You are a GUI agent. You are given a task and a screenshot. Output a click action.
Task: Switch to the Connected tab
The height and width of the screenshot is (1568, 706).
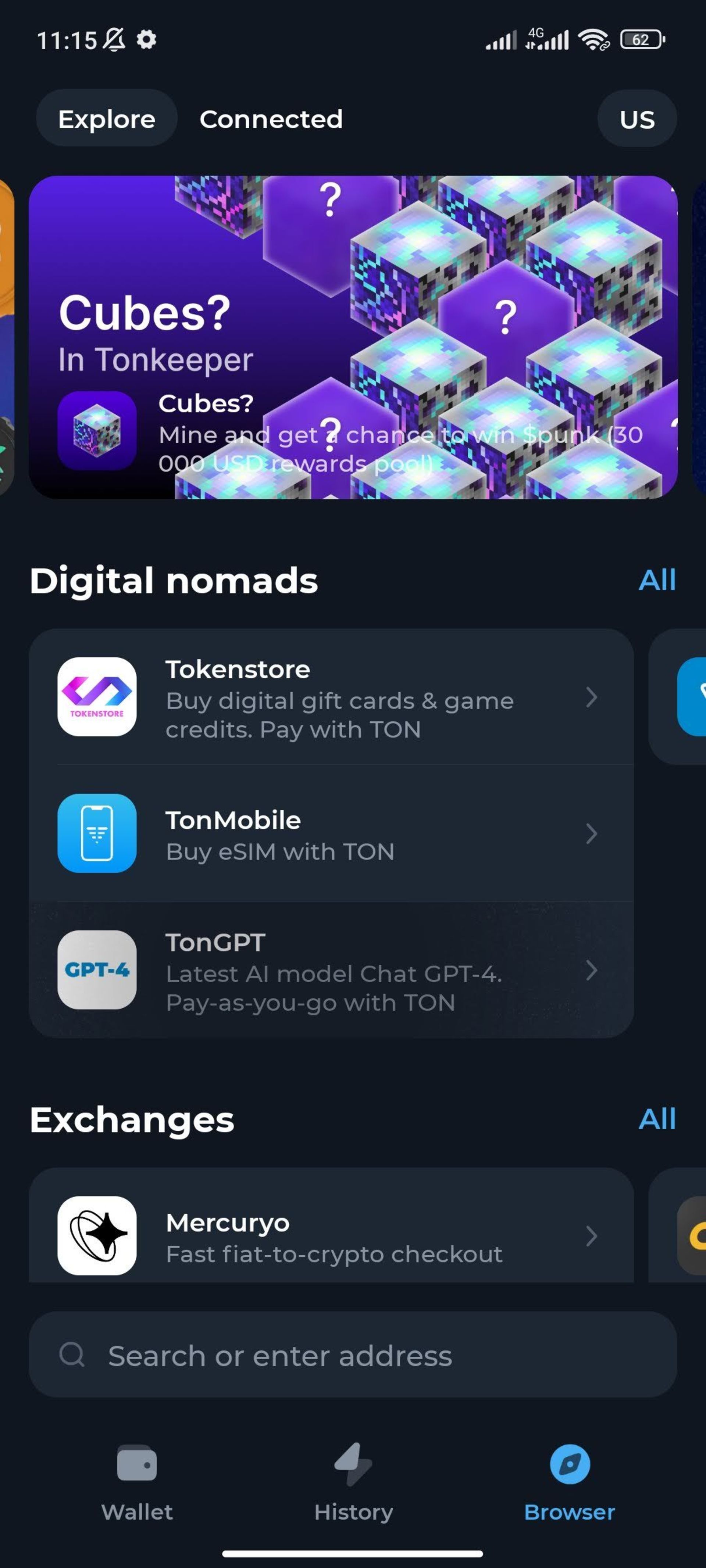pos(271,119)
